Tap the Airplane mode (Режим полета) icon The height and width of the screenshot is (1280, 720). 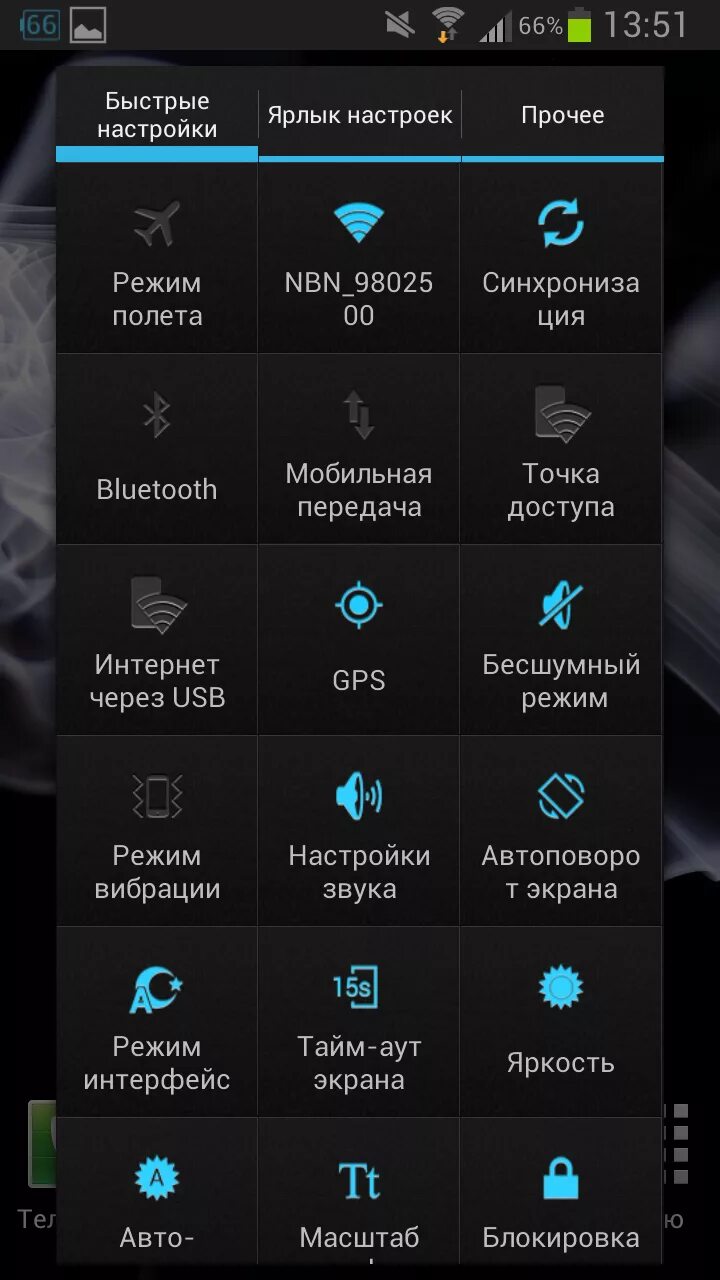click(156, 222)
